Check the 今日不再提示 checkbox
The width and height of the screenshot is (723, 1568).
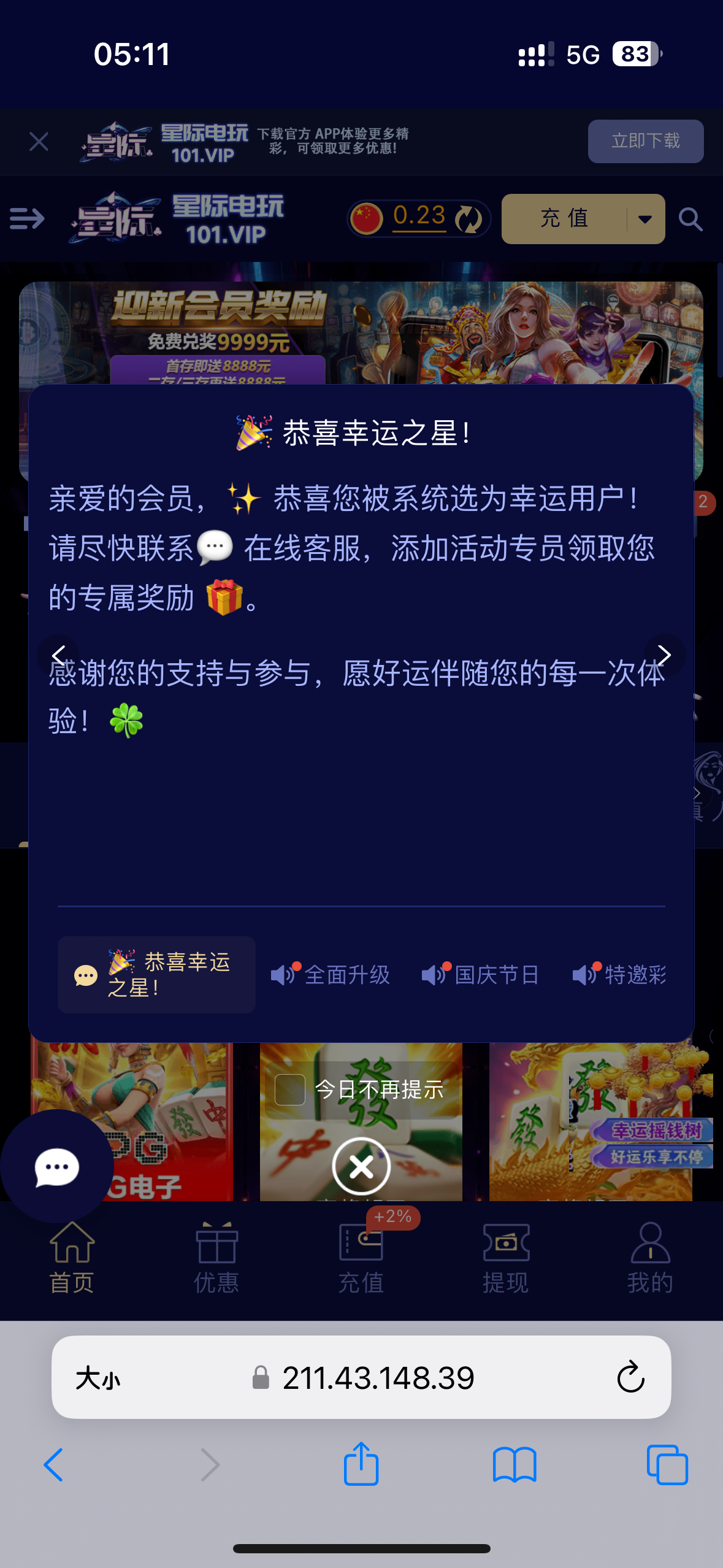(x=290, y=1090)
